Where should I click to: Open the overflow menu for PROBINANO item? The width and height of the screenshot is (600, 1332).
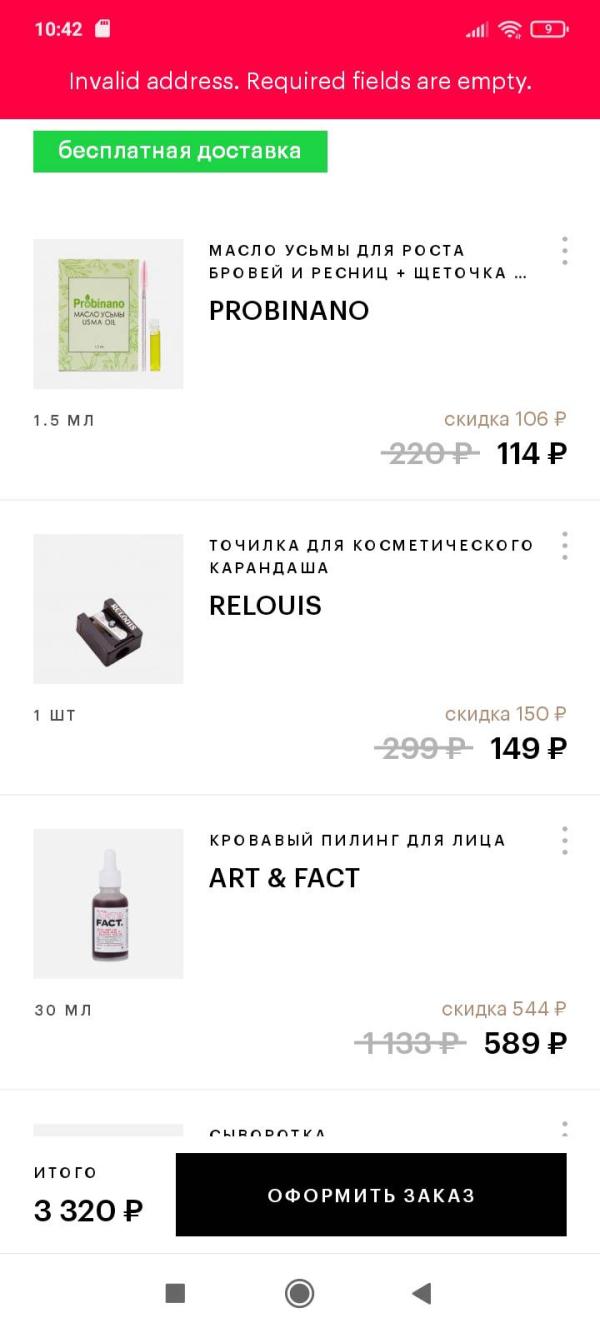565,251
